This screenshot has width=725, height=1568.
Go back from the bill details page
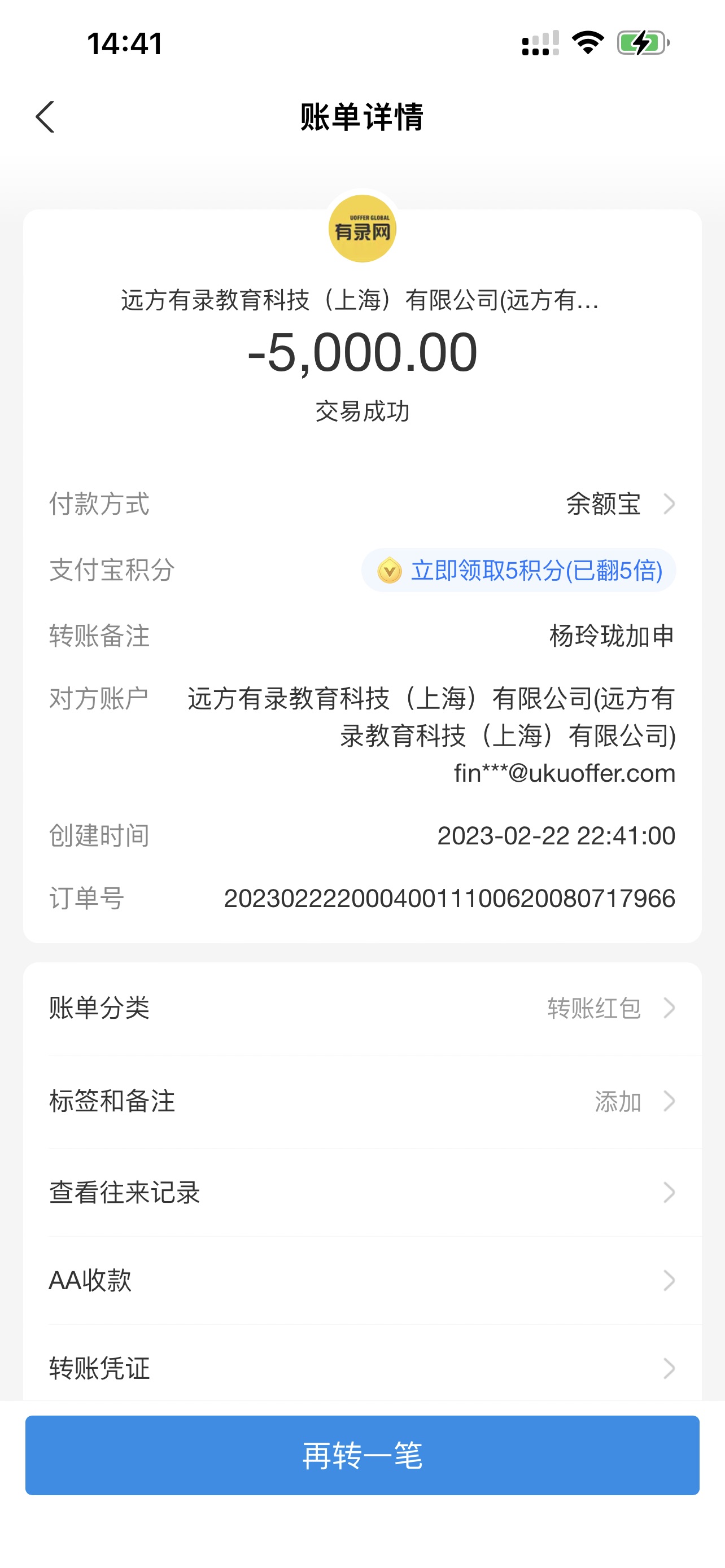pyautogui.click(x=46, y=117)
